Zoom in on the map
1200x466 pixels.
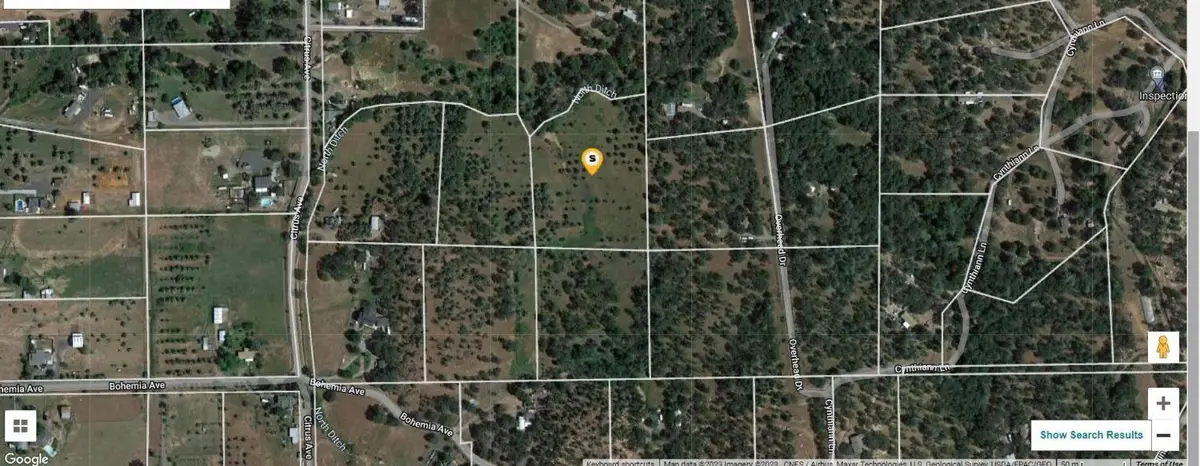(1163, 404)
